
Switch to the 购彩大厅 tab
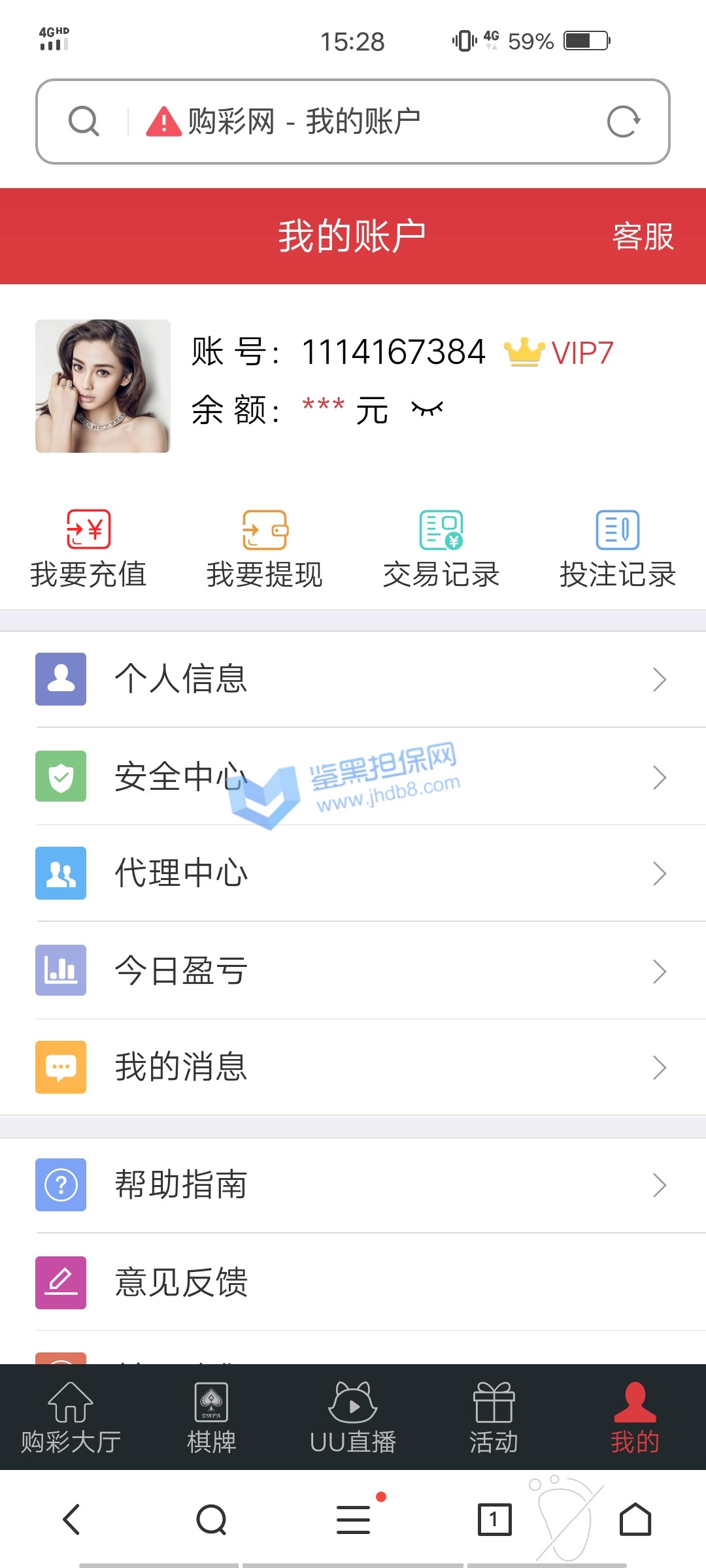[71, 1418]
